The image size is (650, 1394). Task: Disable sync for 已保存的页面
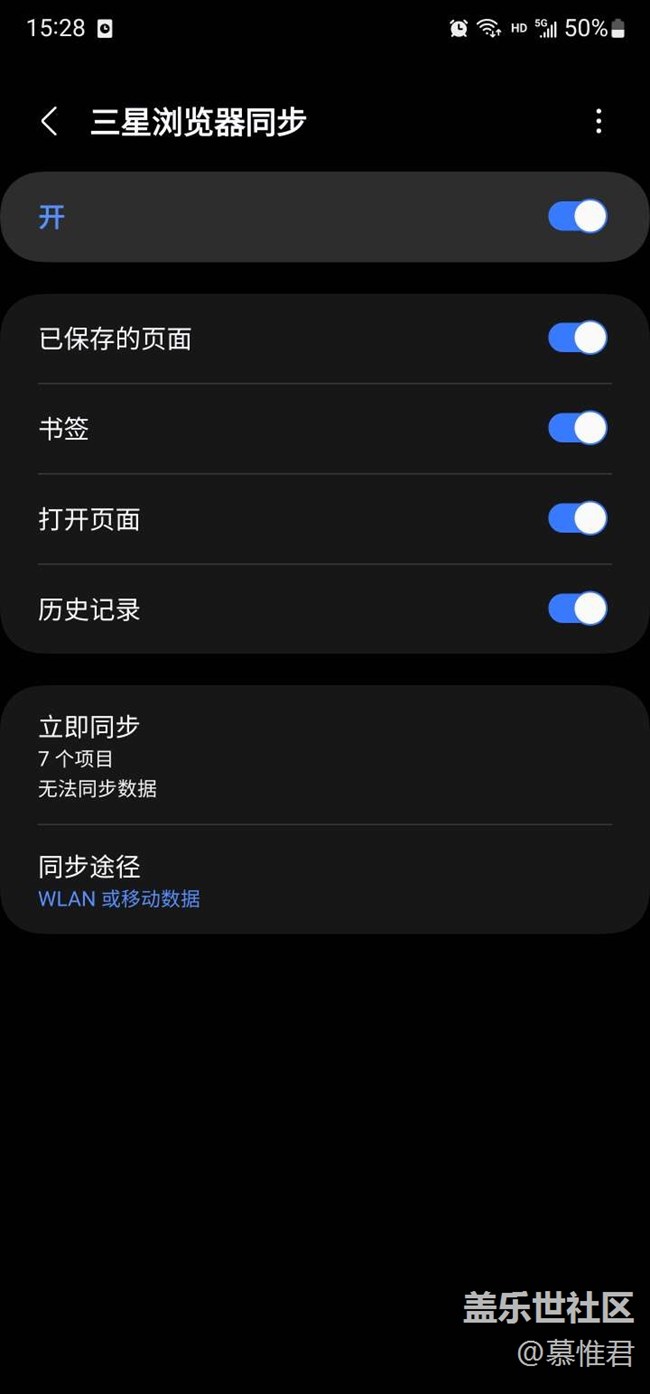(577, 338)
